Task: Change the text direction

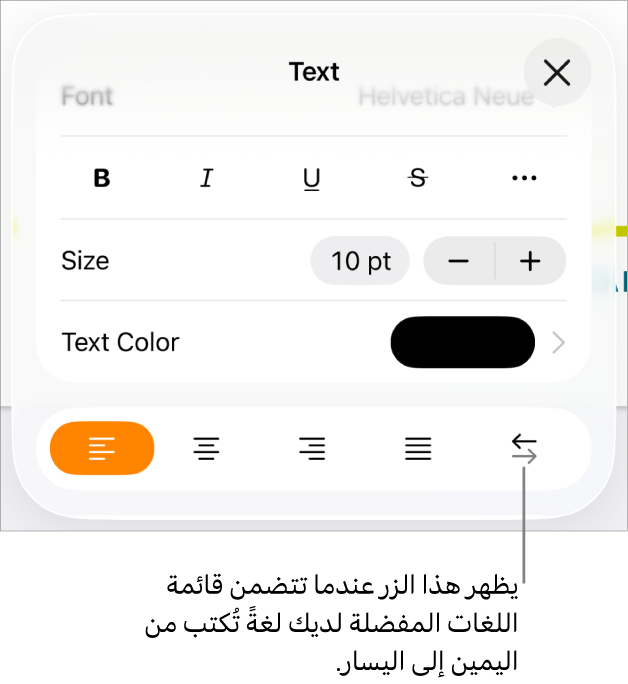Action: 524,449
